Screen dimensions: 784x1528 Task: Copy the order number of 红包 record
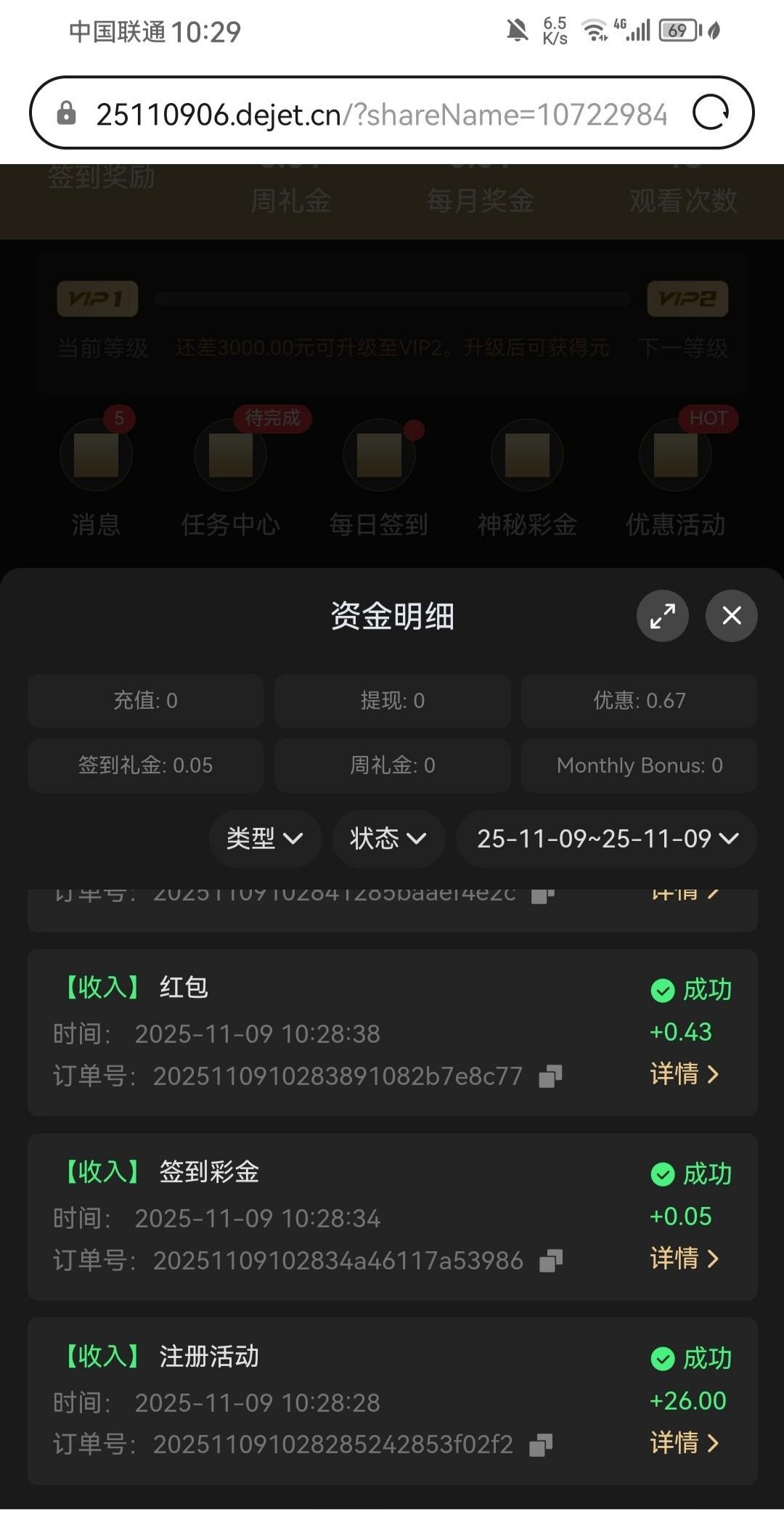point(550,1076)
